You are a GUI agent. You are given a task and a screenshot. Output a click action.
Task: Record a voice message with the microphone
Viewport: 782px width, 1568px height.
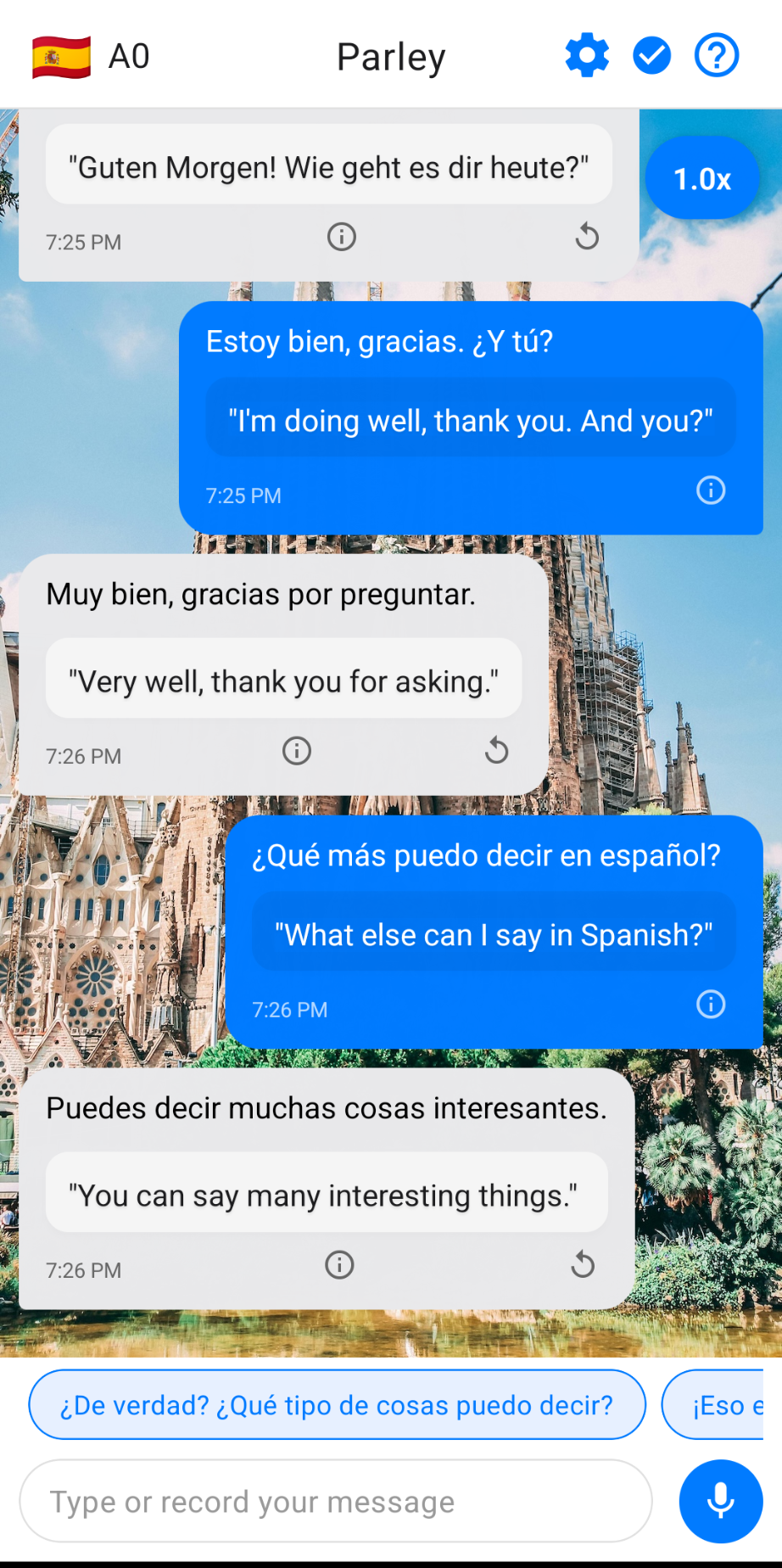point(721,1501)
